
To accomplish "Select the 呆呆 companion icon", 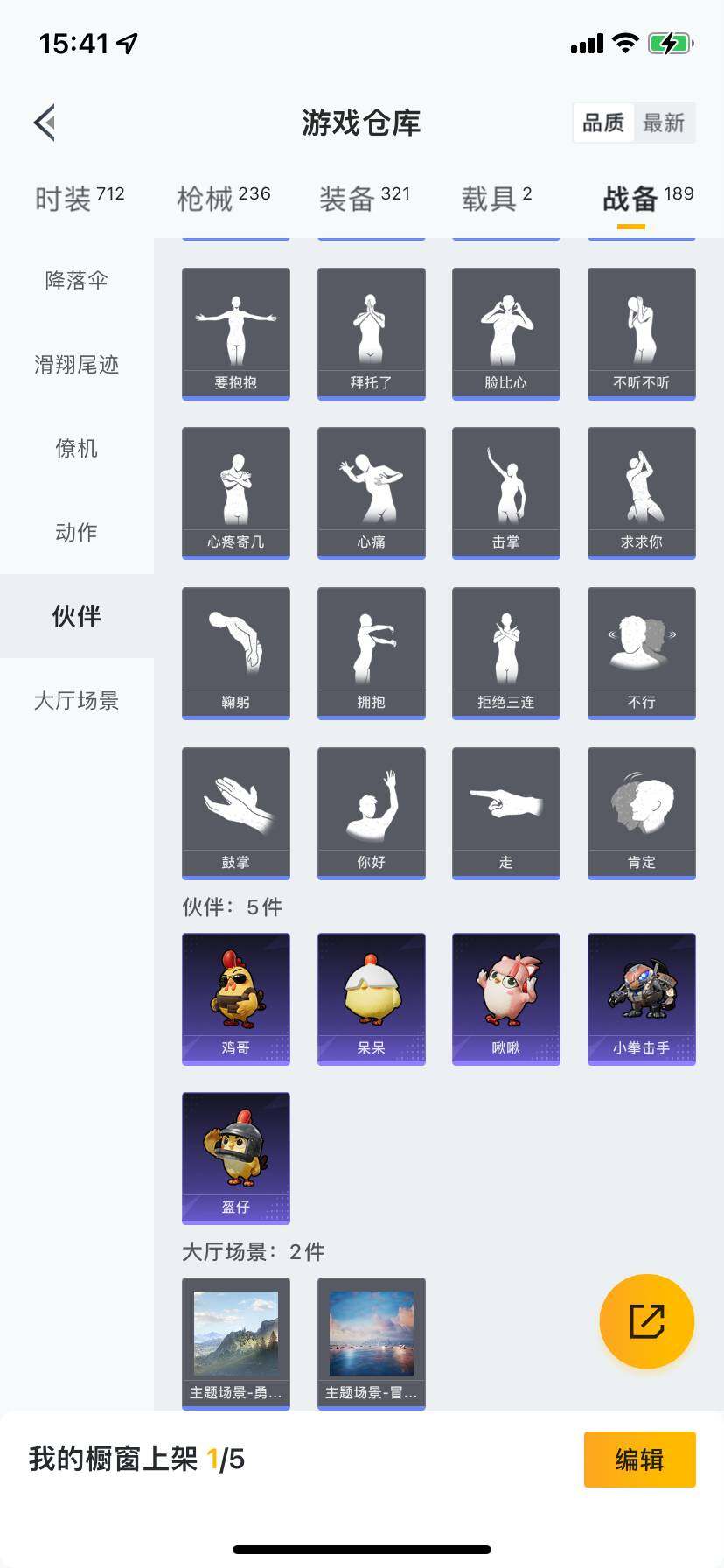I will (371, 997).
